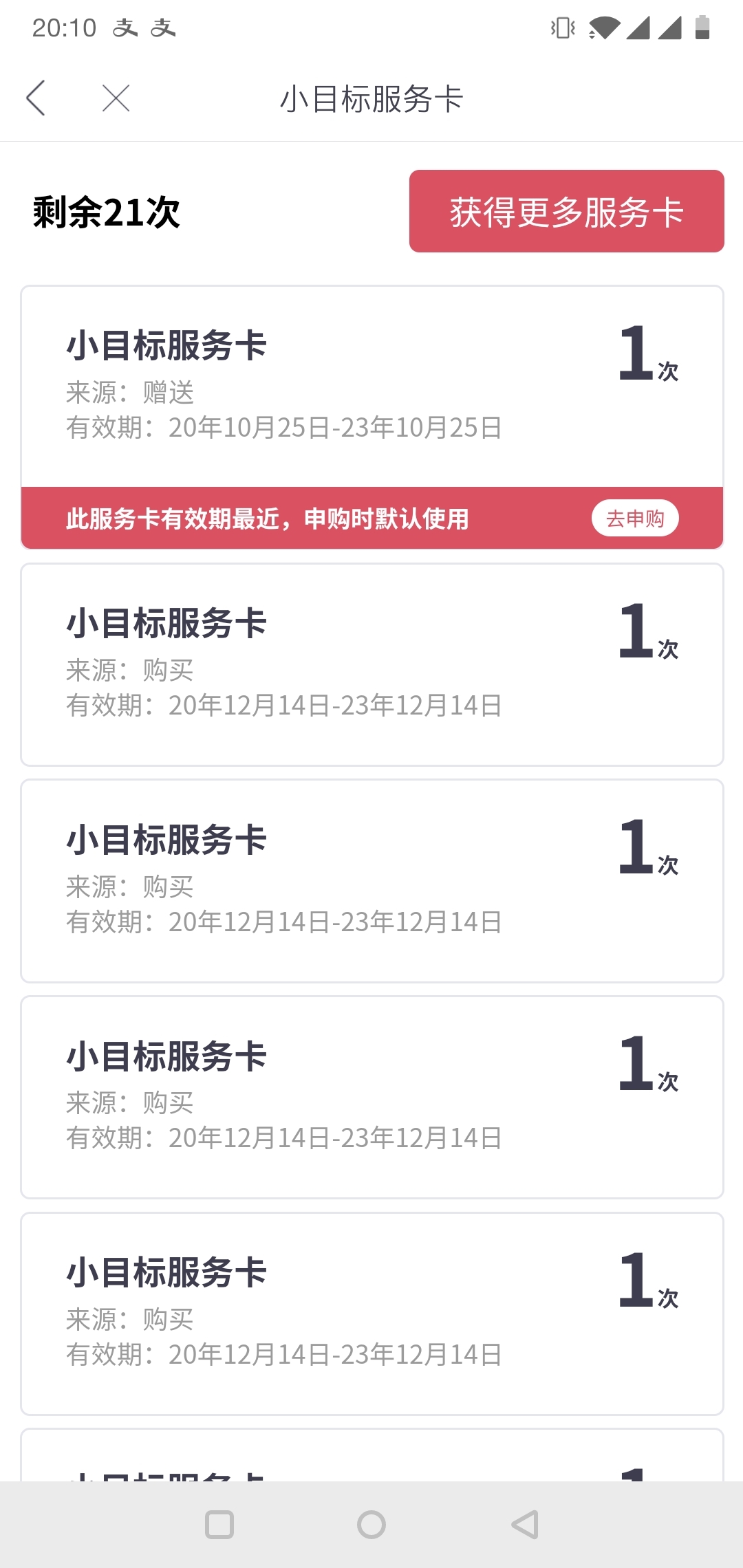Close the page with the X icon
The image size is (743, 1568).
tap(116, 98)
